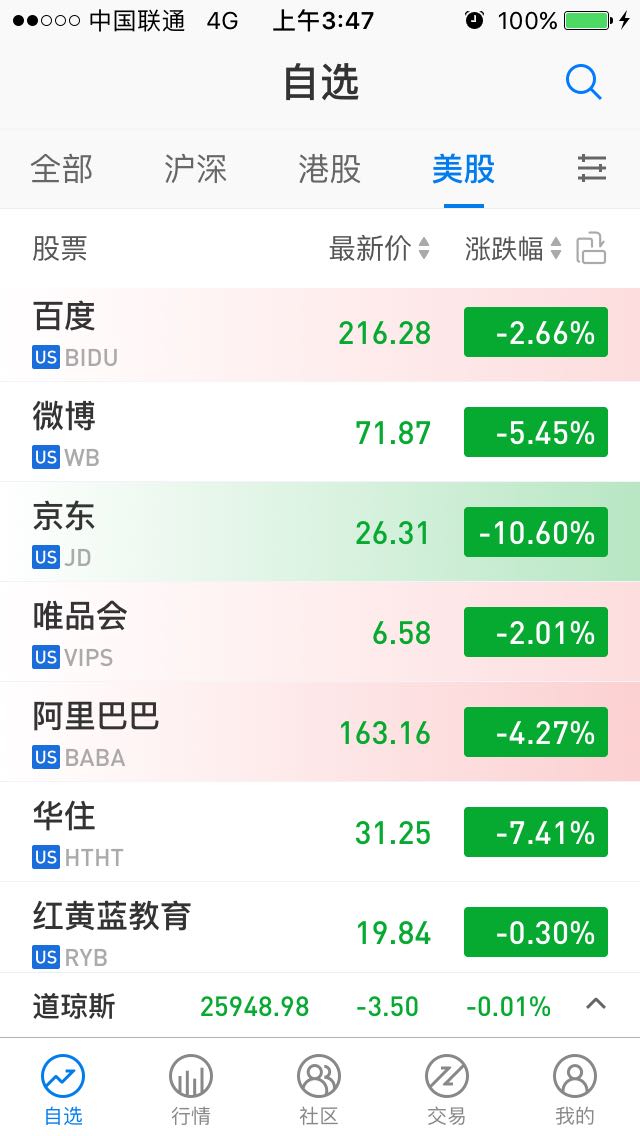Image resolution: width=640 pixels, height=1136 pixels.
Task: Switch to the 全部 tab
Action: (x=62, y=170)
